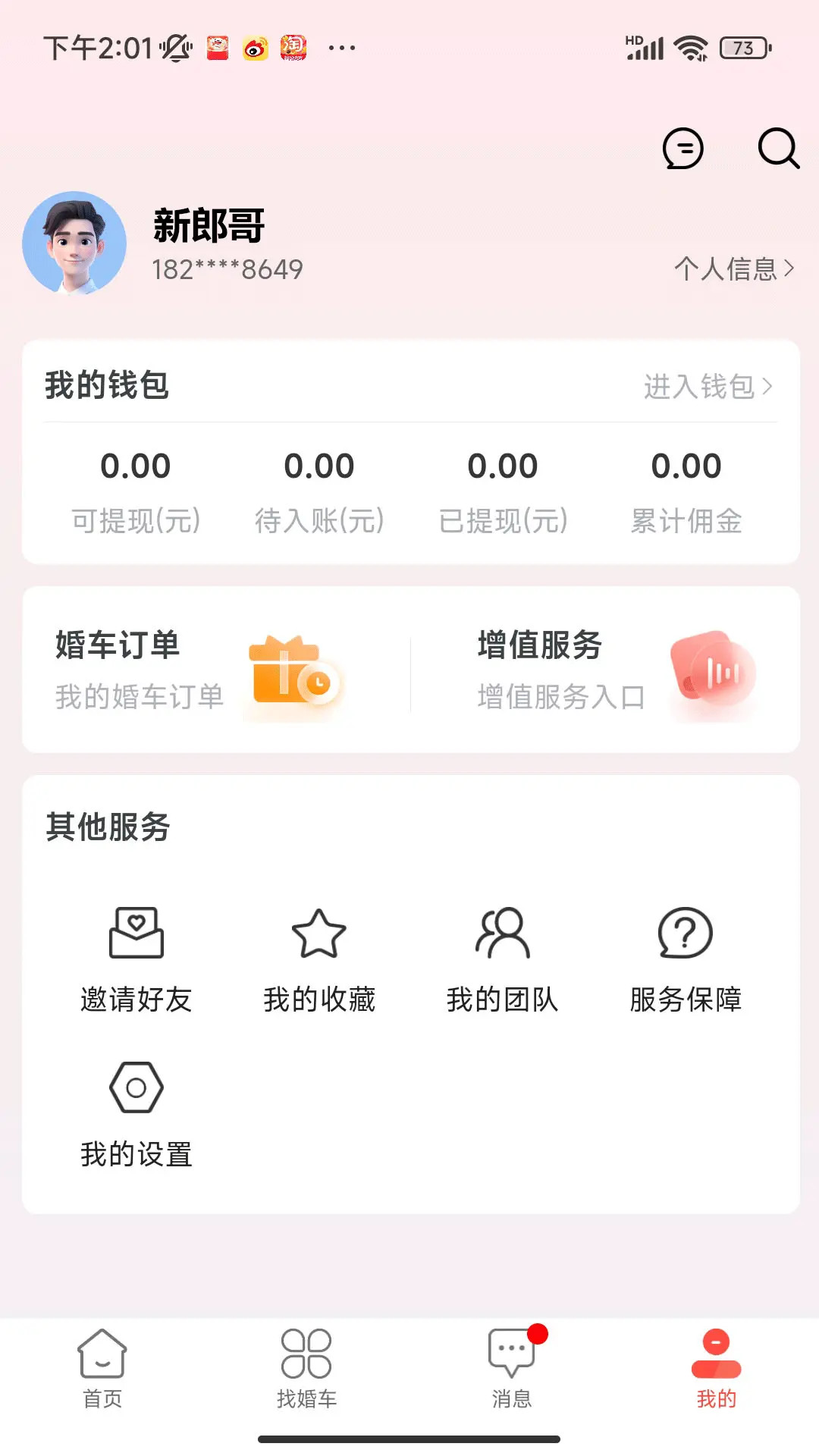Open the chat bubble icon near search

coord(682,149)
